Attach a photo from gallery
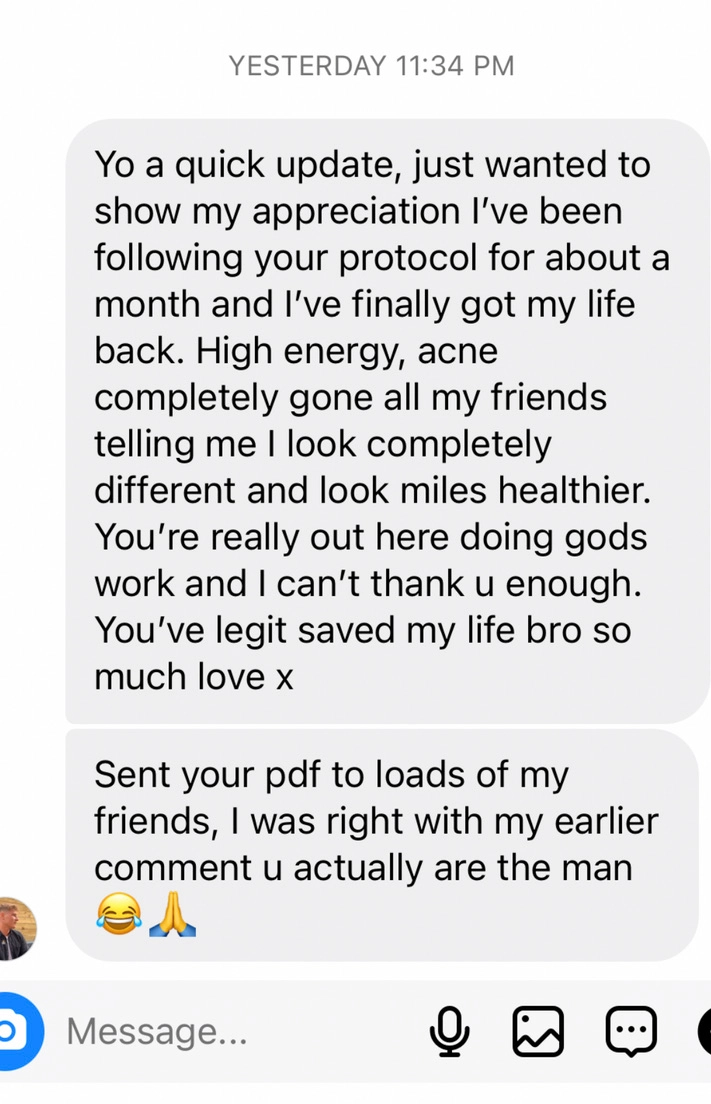Image resolution: width=711 pixels, height=1104 pixels. point(538,1031)
